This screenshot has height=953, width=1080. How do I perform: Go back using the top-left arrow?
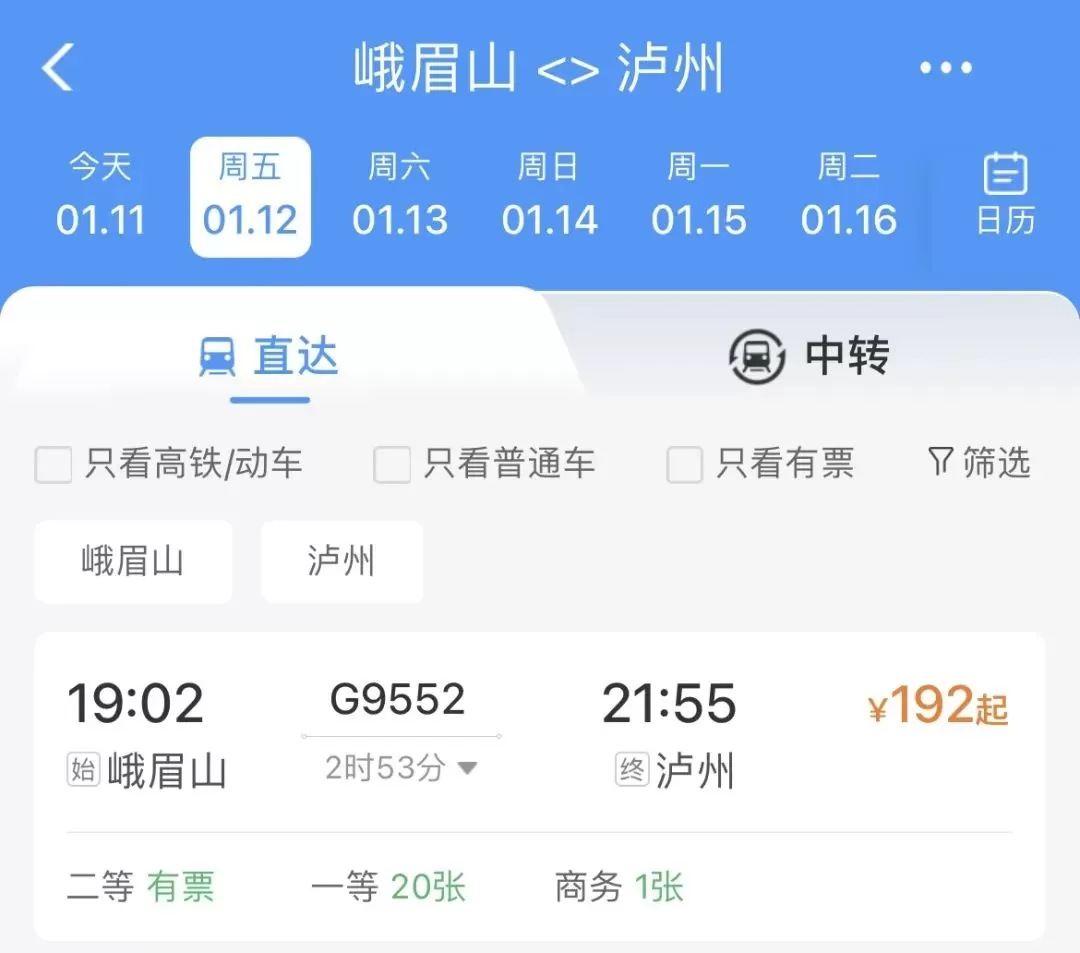tap(58, 68)
